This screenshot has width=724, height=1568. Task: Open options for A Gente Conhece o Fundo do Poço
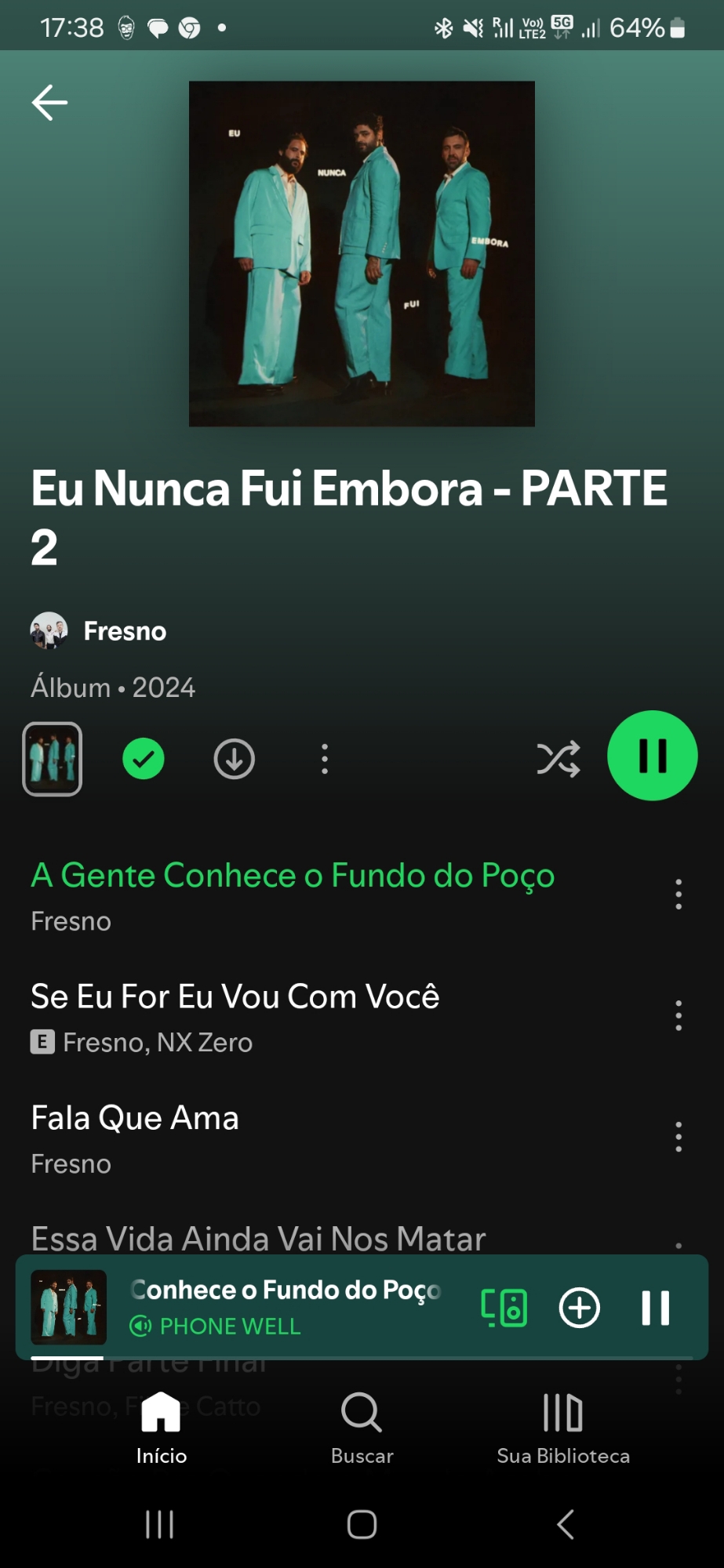tap(679, 895)
